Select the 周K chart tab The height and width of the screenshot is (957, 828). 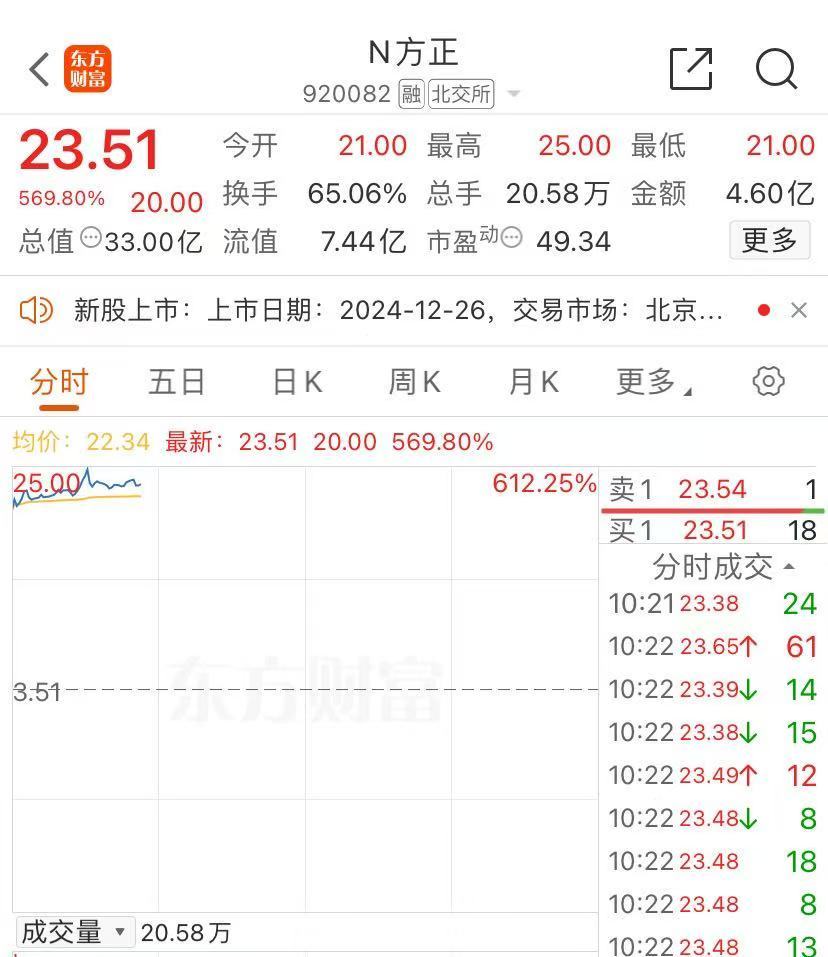coord(414,382)
